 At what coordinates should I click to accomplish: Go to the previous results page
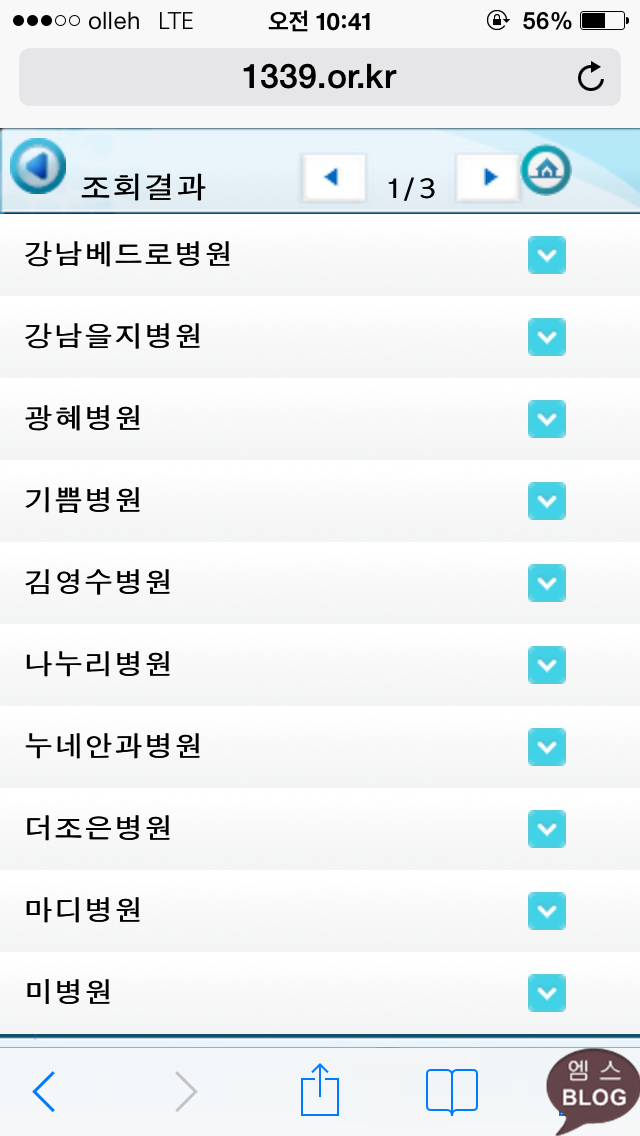pos(333,177)
